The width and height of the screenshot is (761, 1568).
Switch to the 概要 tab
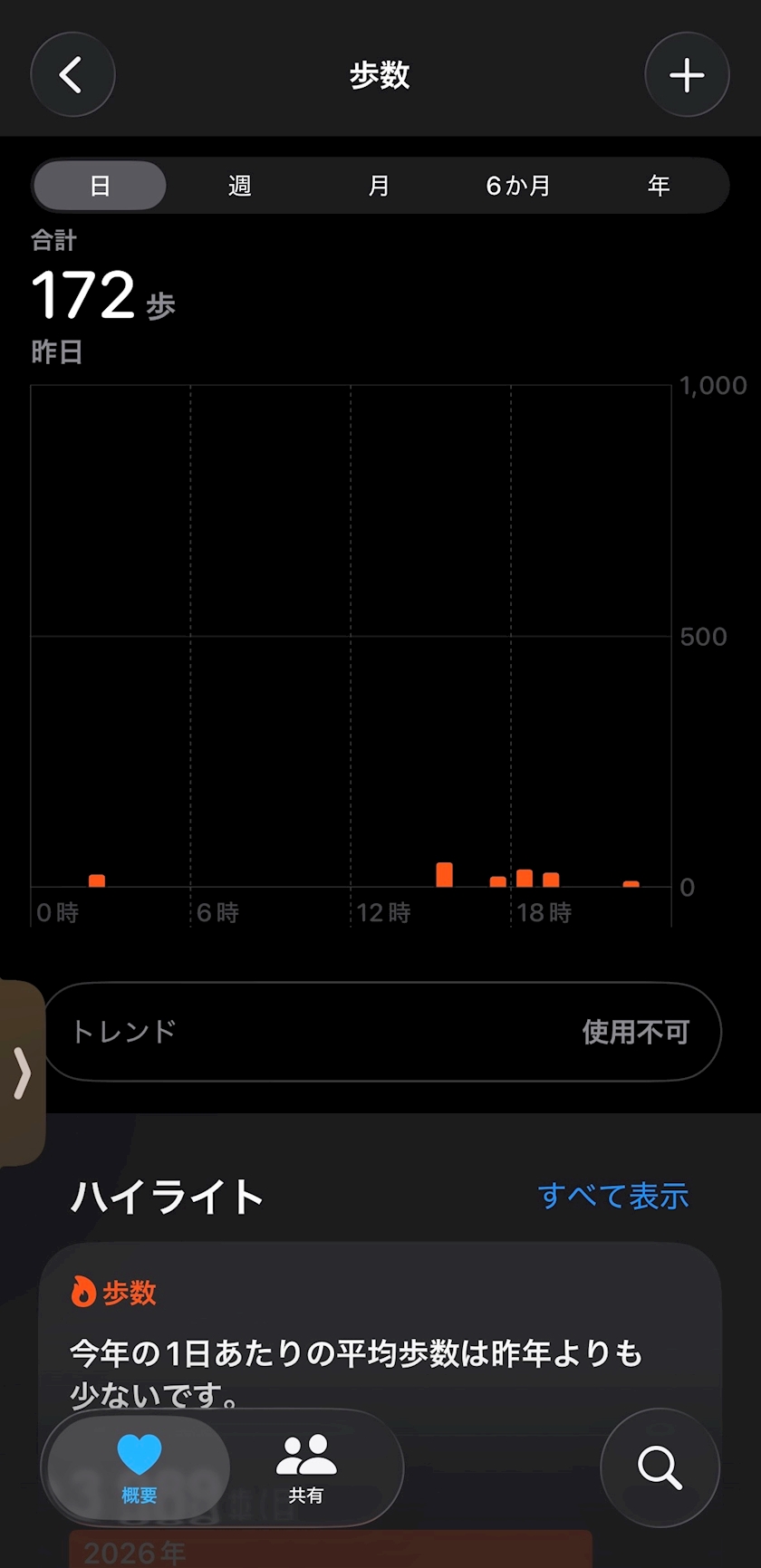click(140, 1467)
